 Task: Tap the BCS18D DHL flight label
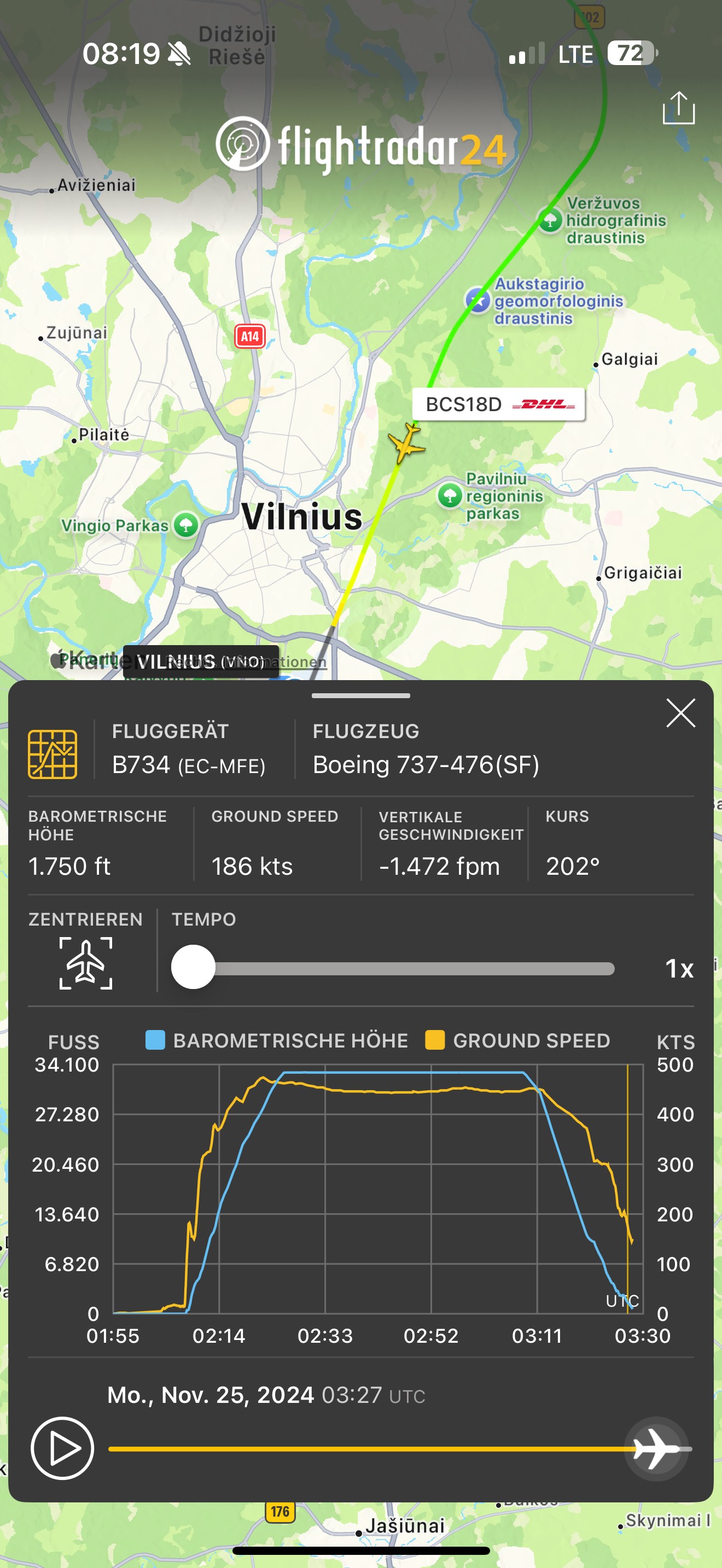[x=498, y=404]
